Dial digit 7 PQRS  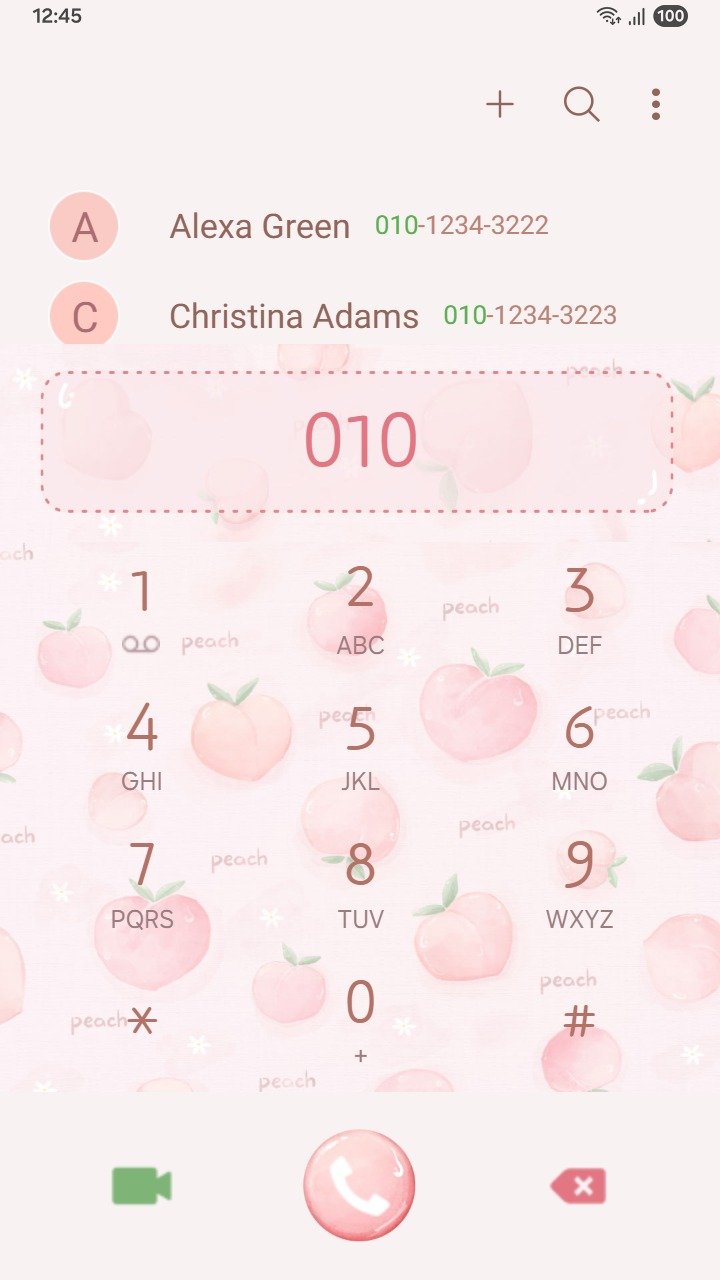pyautogui.click(x=142, y=882)
